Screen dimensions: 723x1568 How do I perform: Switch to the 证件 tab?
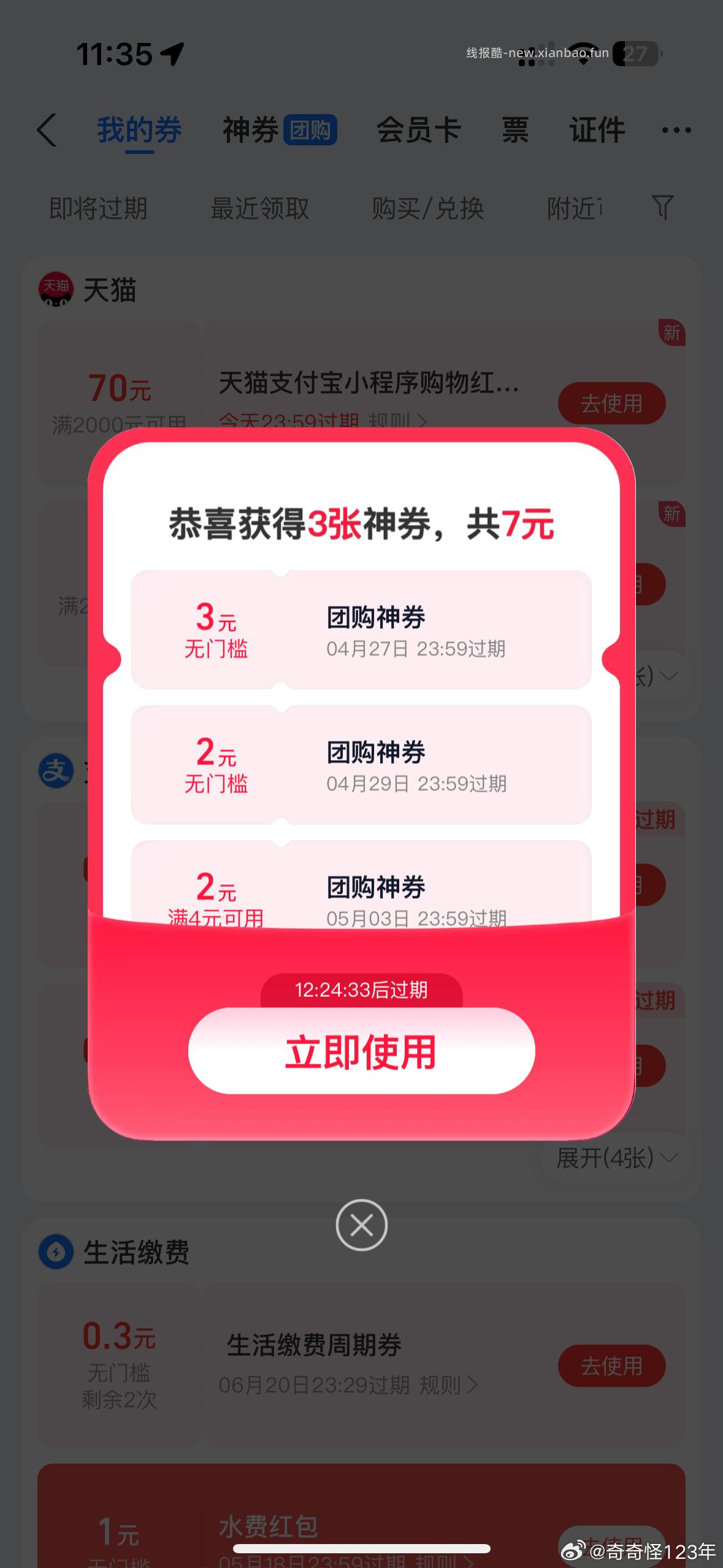point(596,130)
